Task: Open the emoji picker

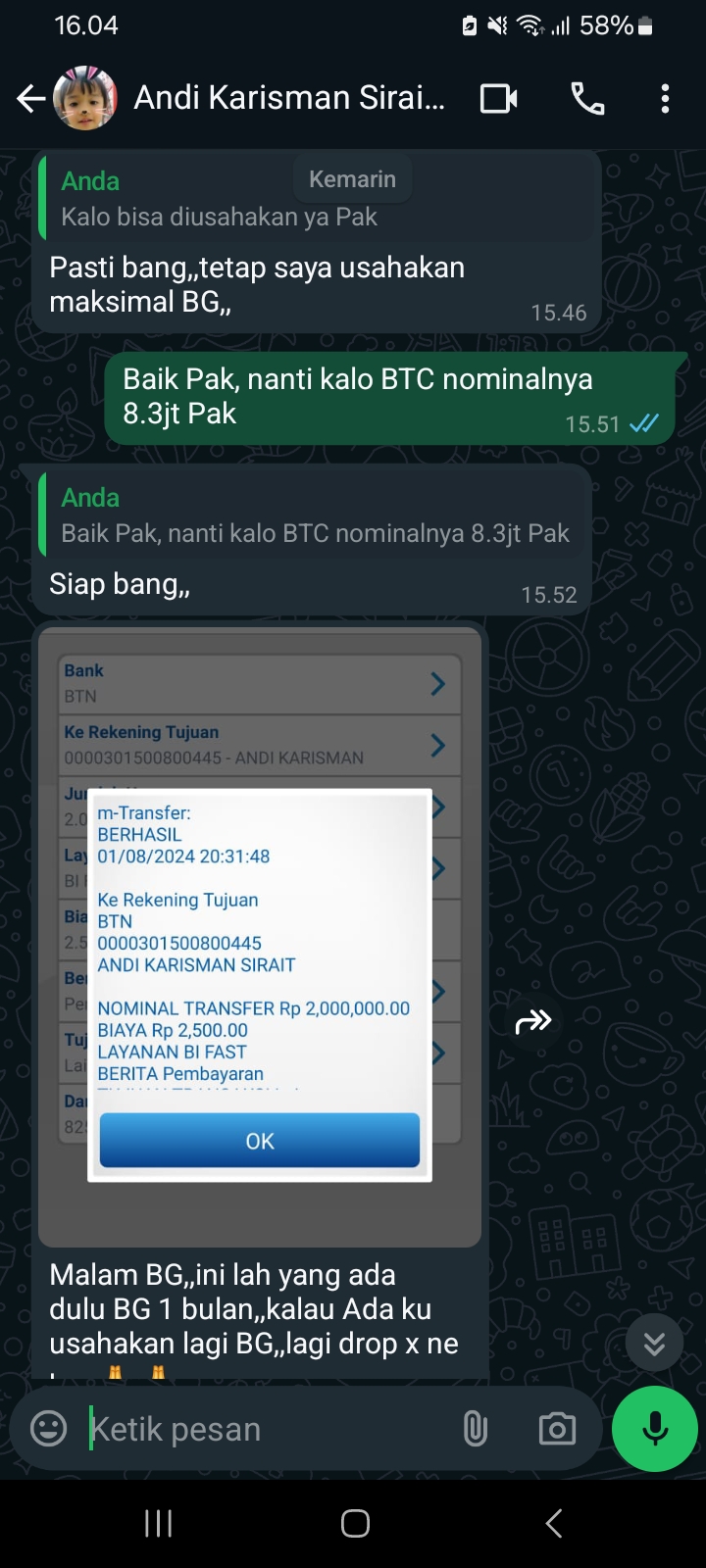Action: pyautogui.click(x=49, y=1429)
